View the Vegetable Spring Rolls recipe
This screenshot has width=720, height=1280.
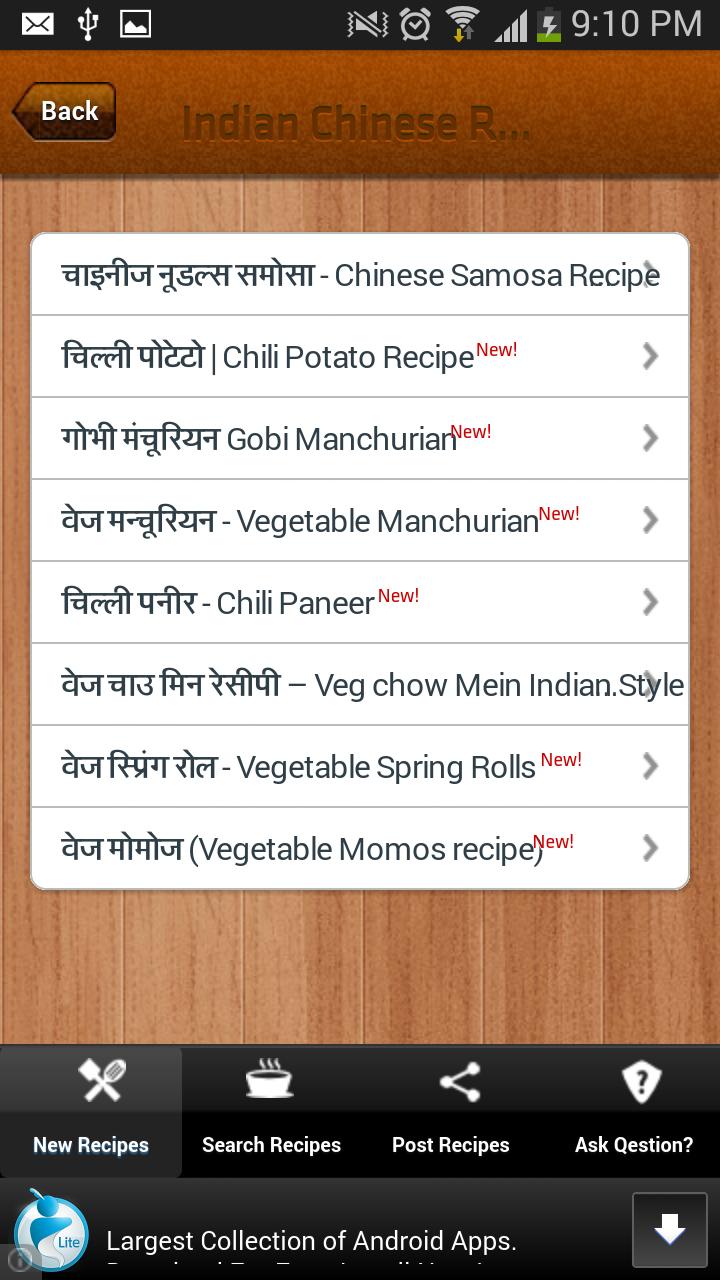pyautogui.click(x=360, y=767)
